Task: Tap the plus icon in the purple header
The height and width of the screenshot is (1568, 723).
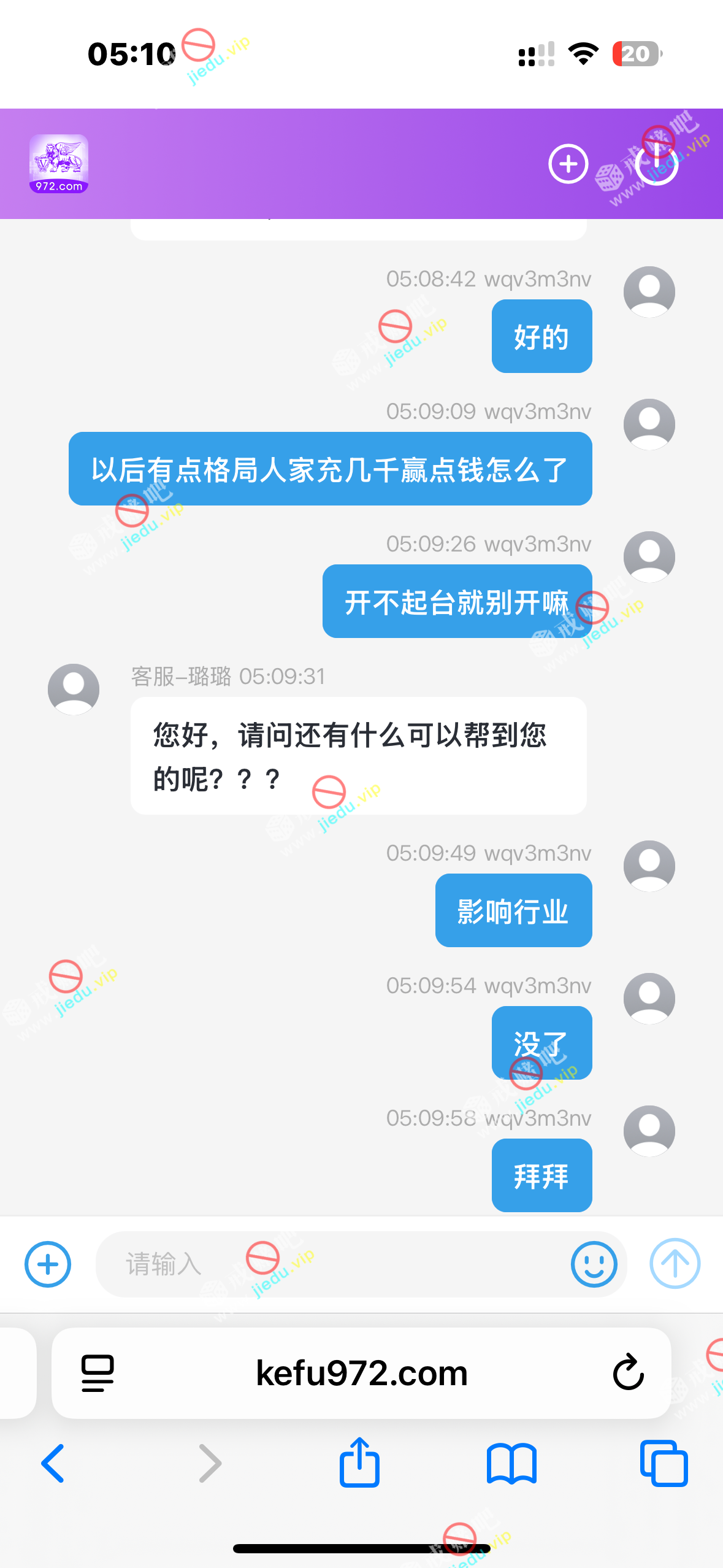Action: pyautogui.click(x=568, y=164)
